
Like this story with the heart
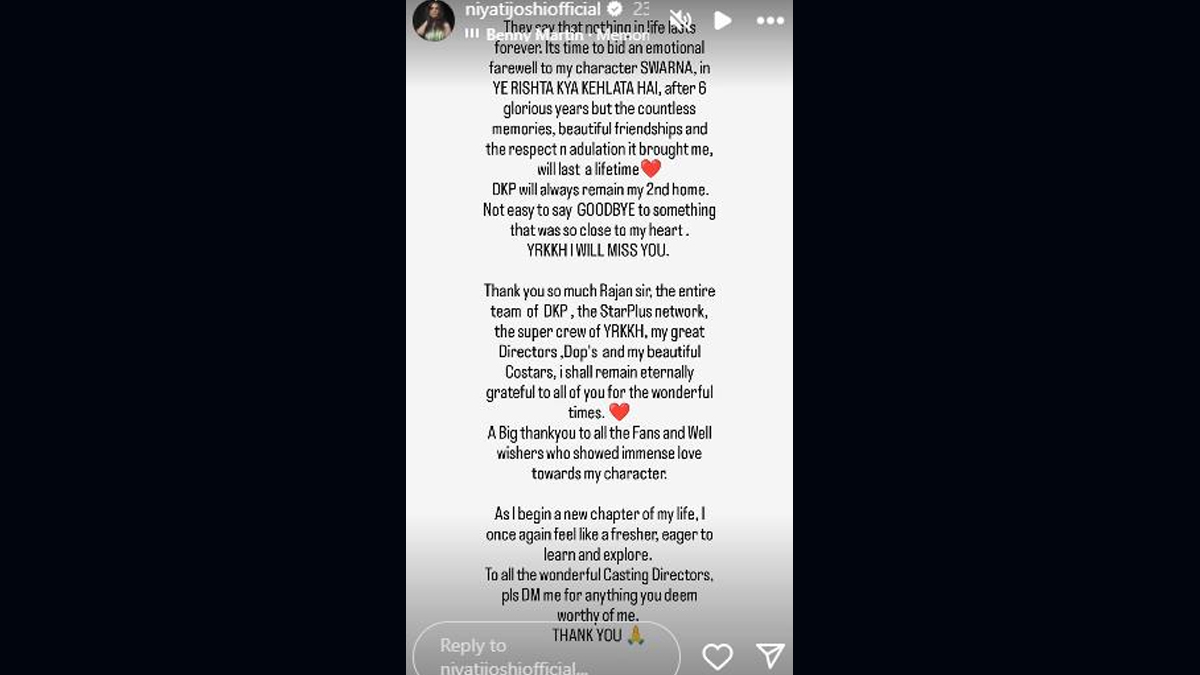pos(717,655)
